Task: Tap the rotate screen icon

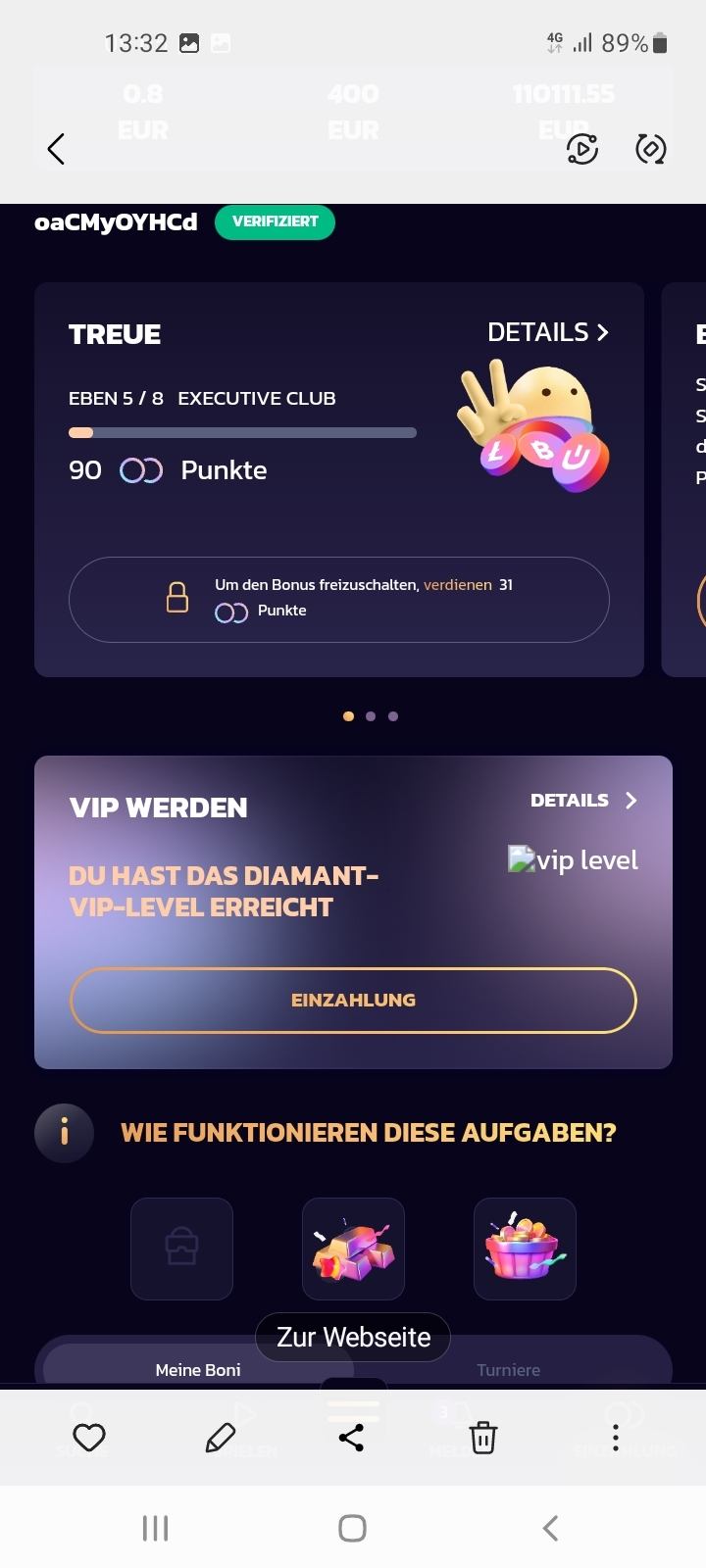Action: pos(650,149)
